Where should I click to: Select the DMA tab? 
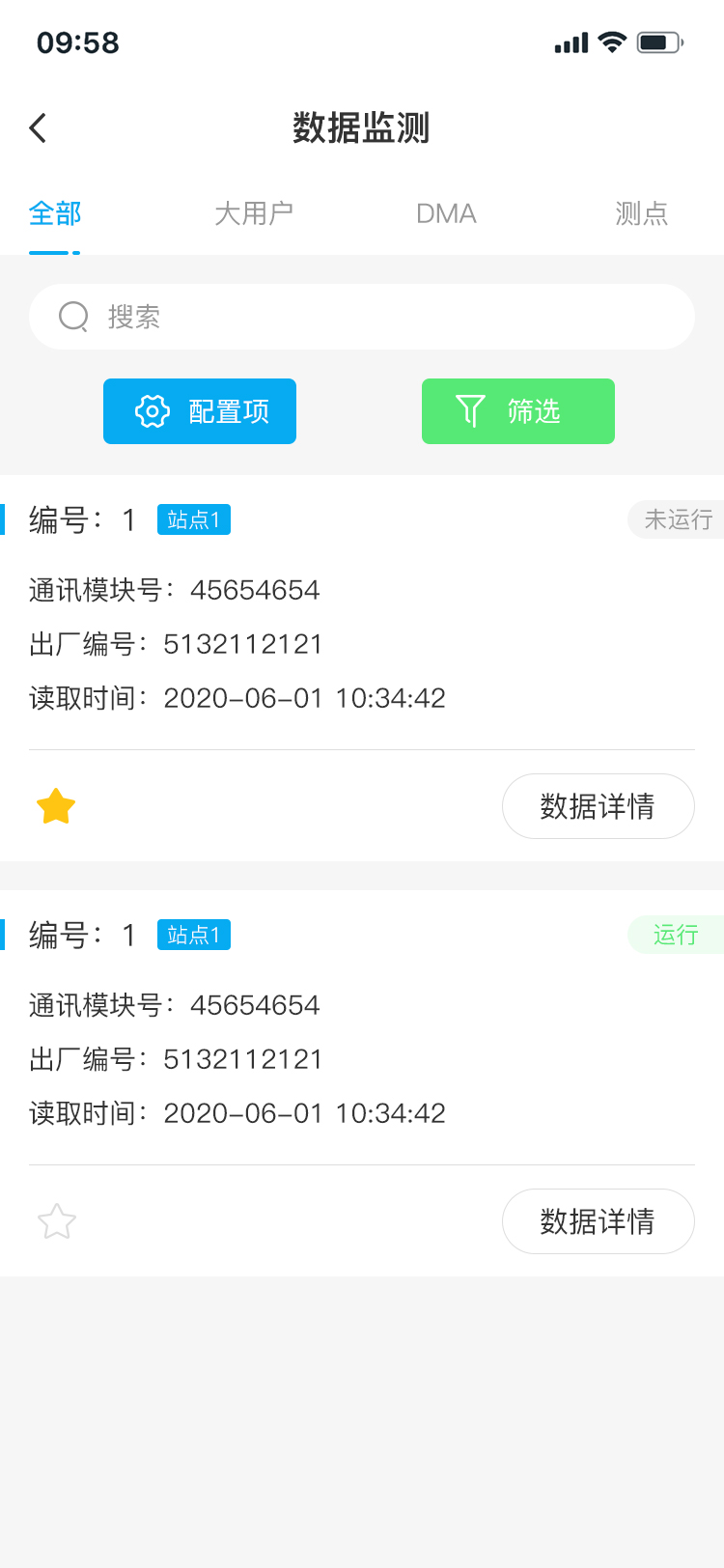coord(446,212)
